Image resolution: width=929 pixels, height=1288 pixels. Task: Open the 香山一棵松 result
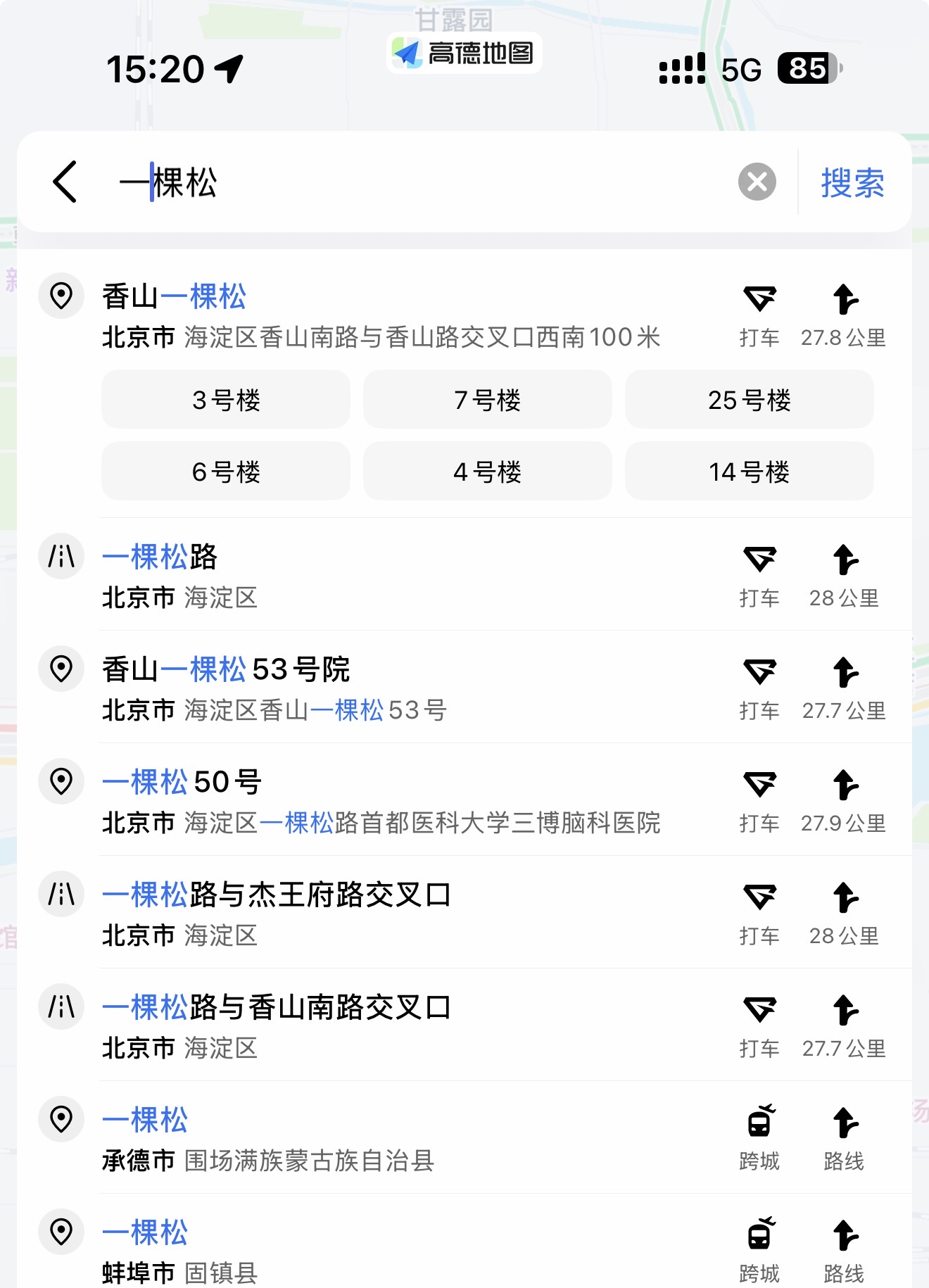380,315
